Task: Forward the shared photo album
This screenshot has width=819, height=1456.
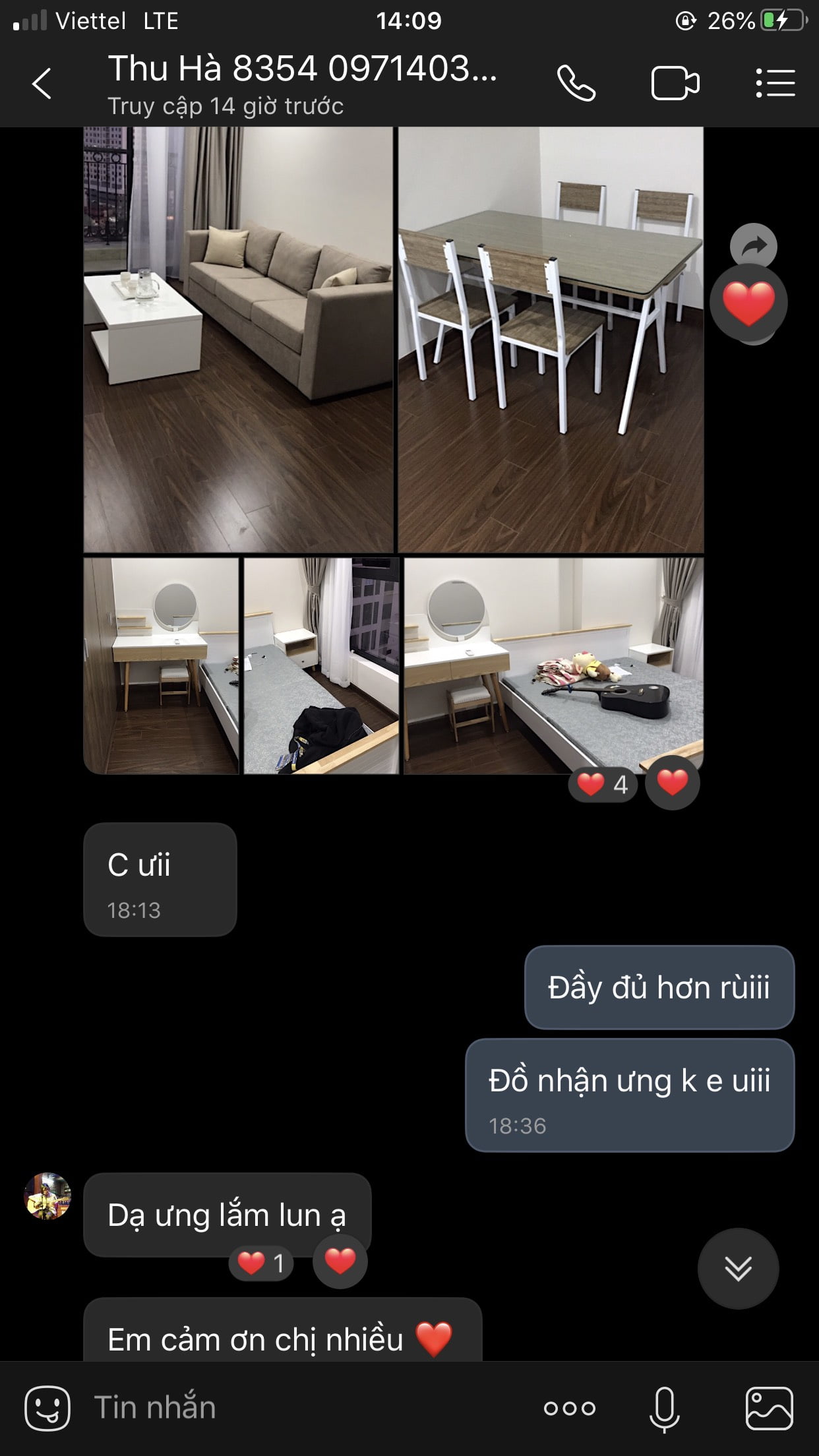Action: click(754, 246)
